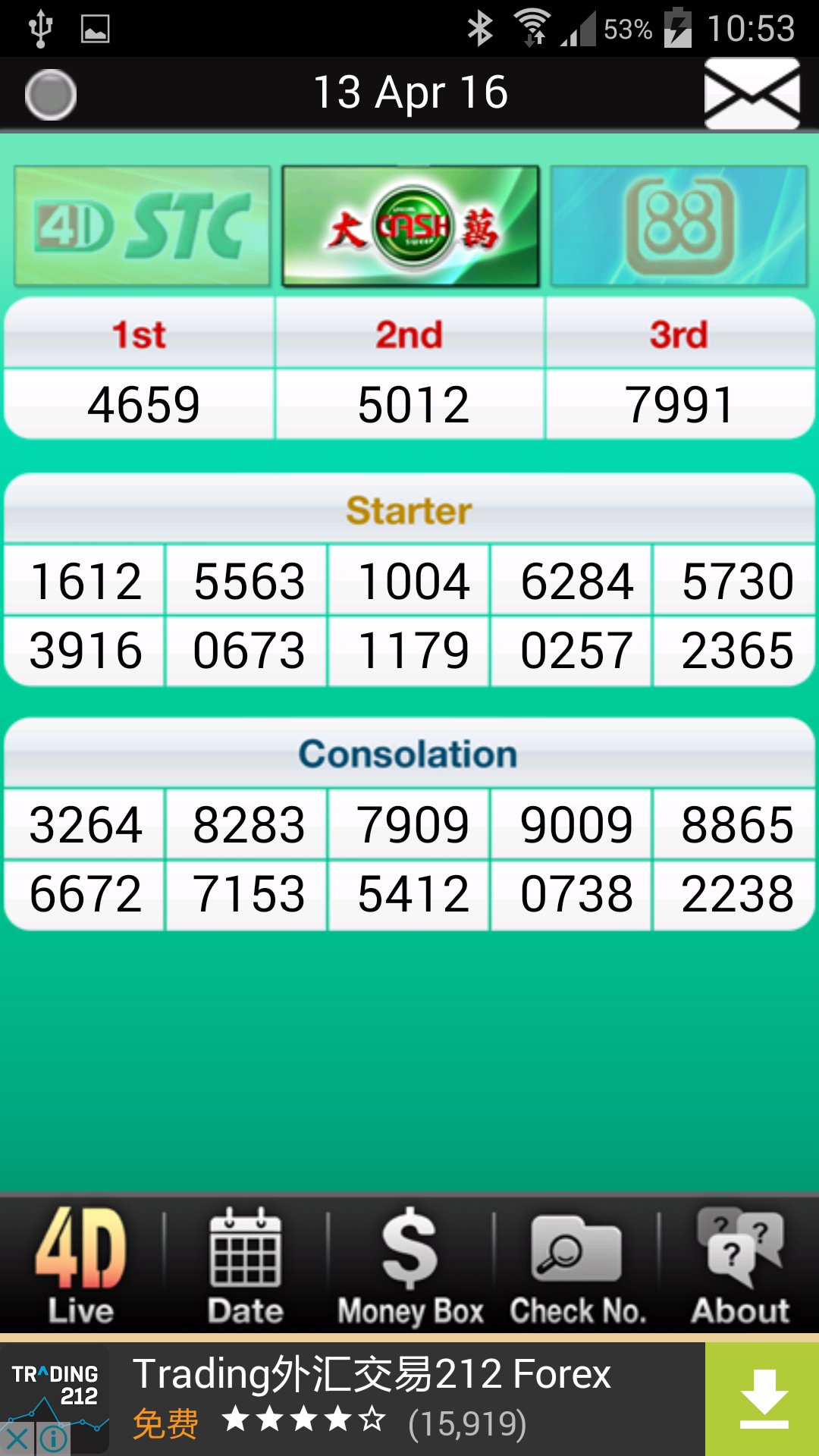Download the Trading 212 Forex app
The image size is (819, 1456).
(x=762, y=1399)
